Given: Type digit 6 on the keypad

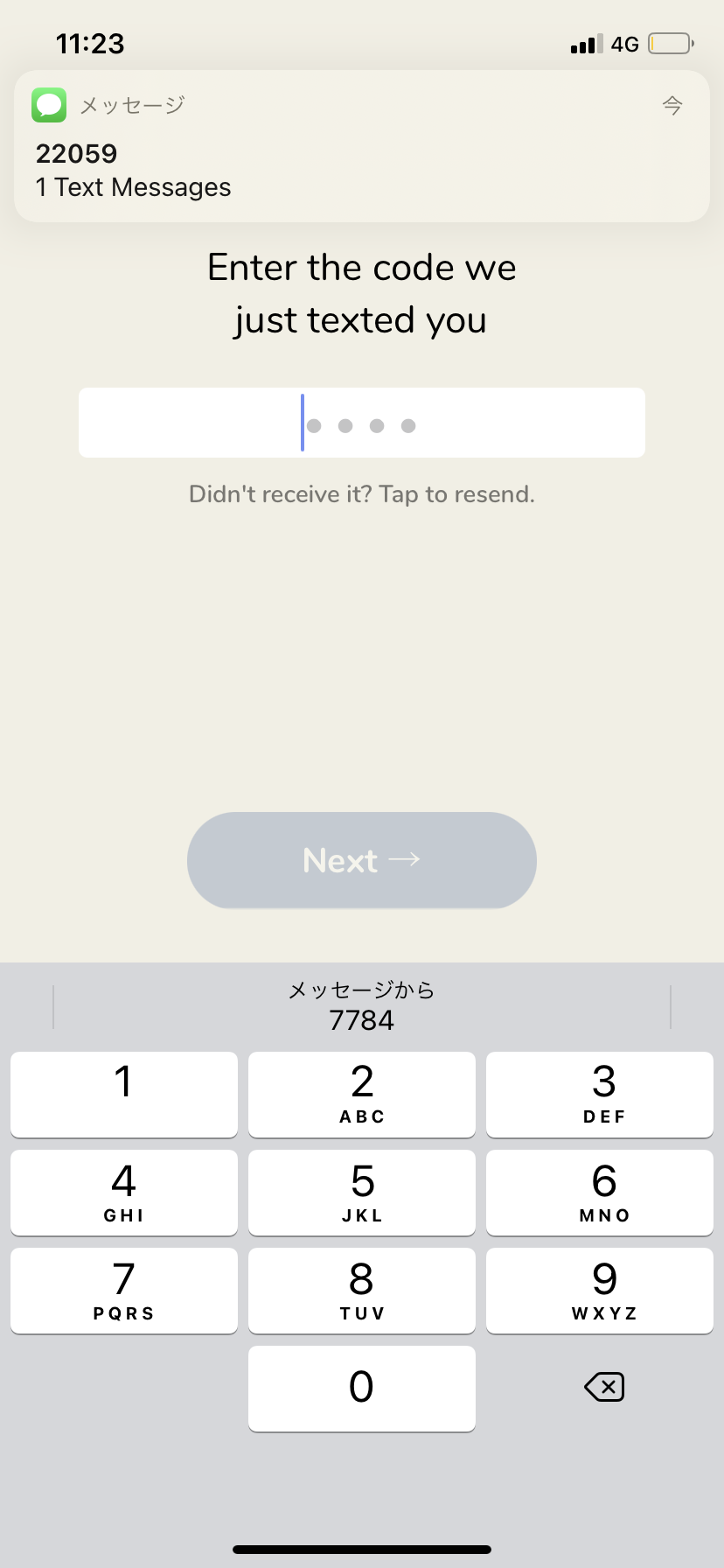Looking at the screenshot, I should [x=600, y=1193].
